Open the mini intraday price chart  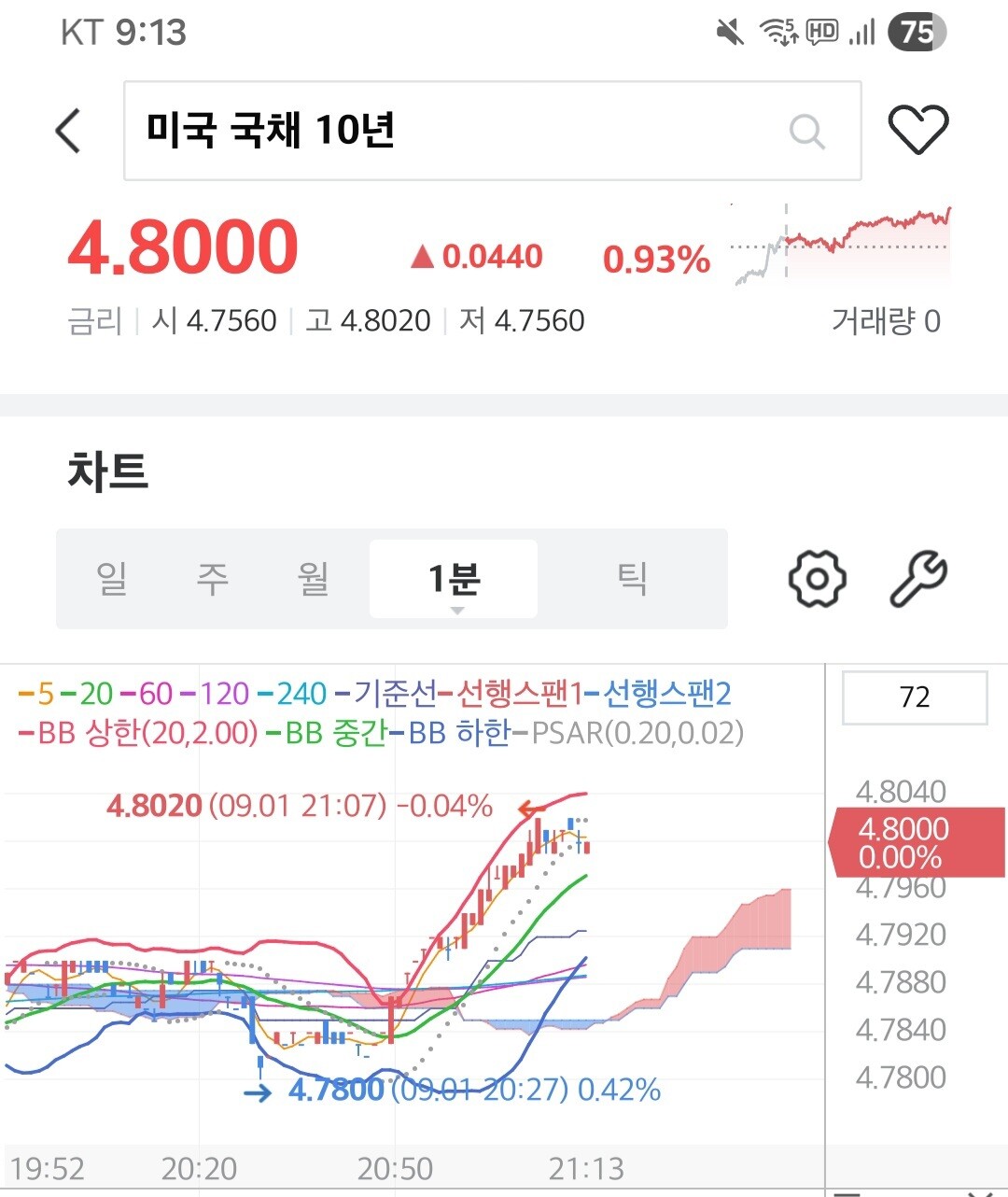841,244
